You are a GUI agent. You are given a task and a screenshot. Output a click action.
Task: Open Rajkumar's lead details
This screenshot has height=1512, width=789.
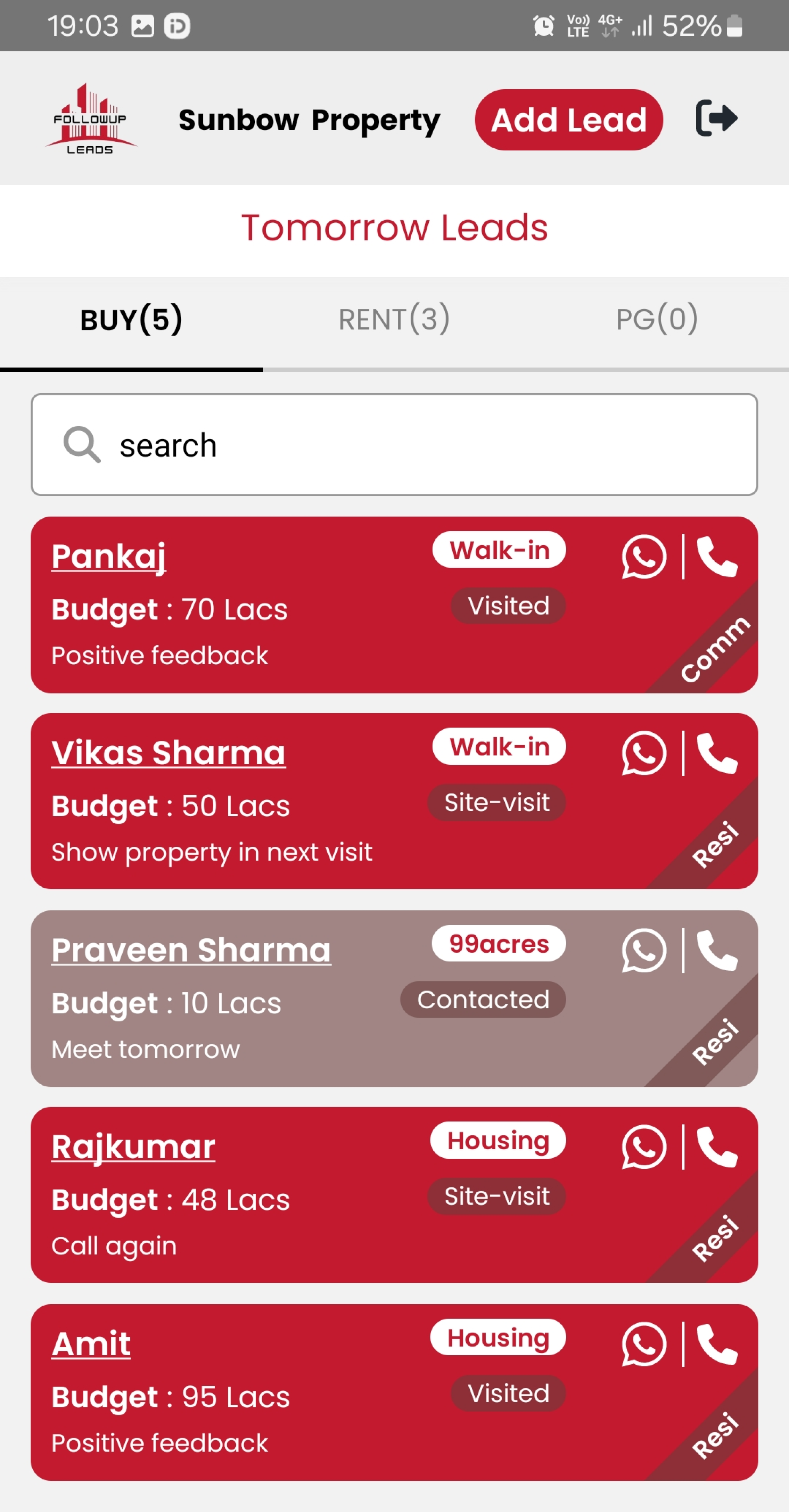[133, 1146]
